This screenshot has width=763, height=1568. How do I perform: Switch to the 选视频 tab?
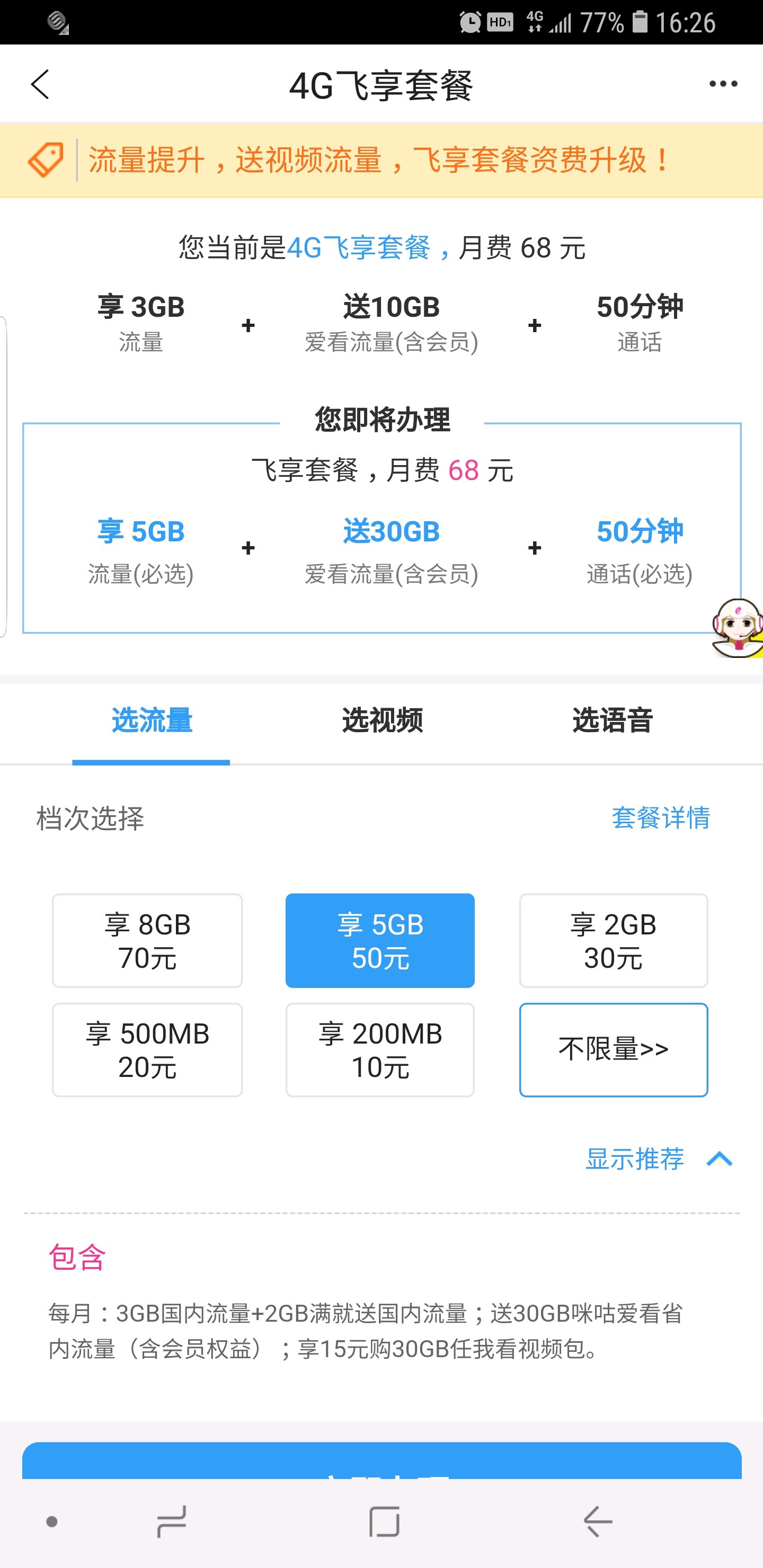(x=382, y=720)
